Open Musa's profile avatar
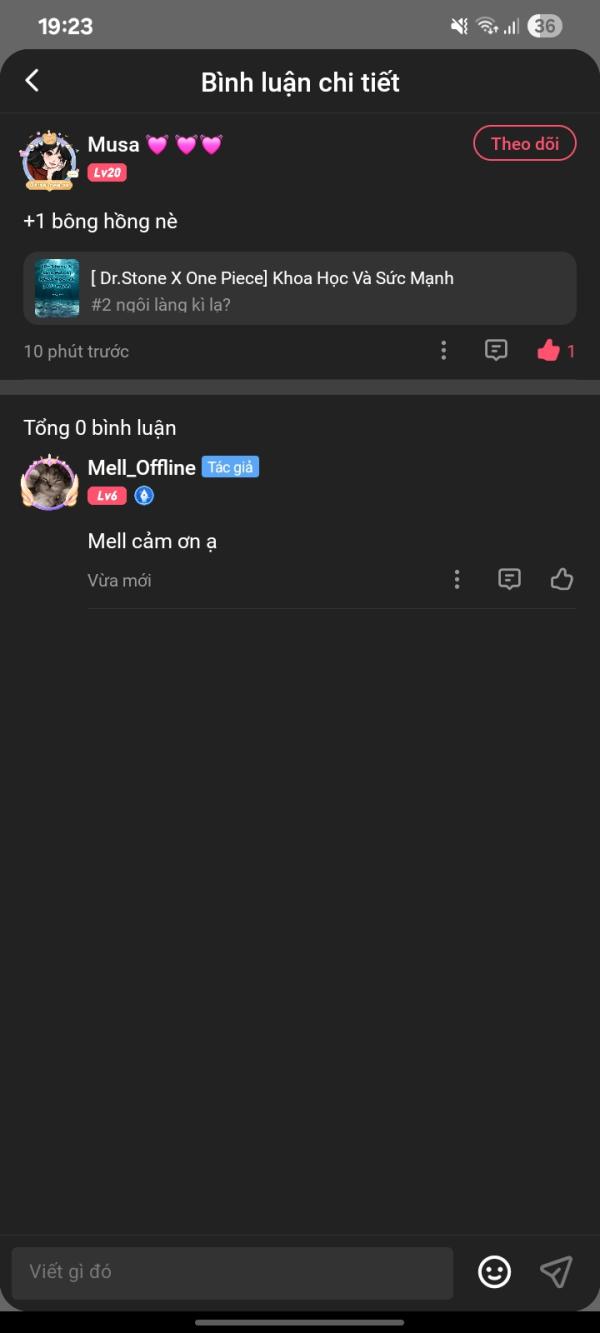The height and width of the screenshot is (1333, 600). (49, 160)
